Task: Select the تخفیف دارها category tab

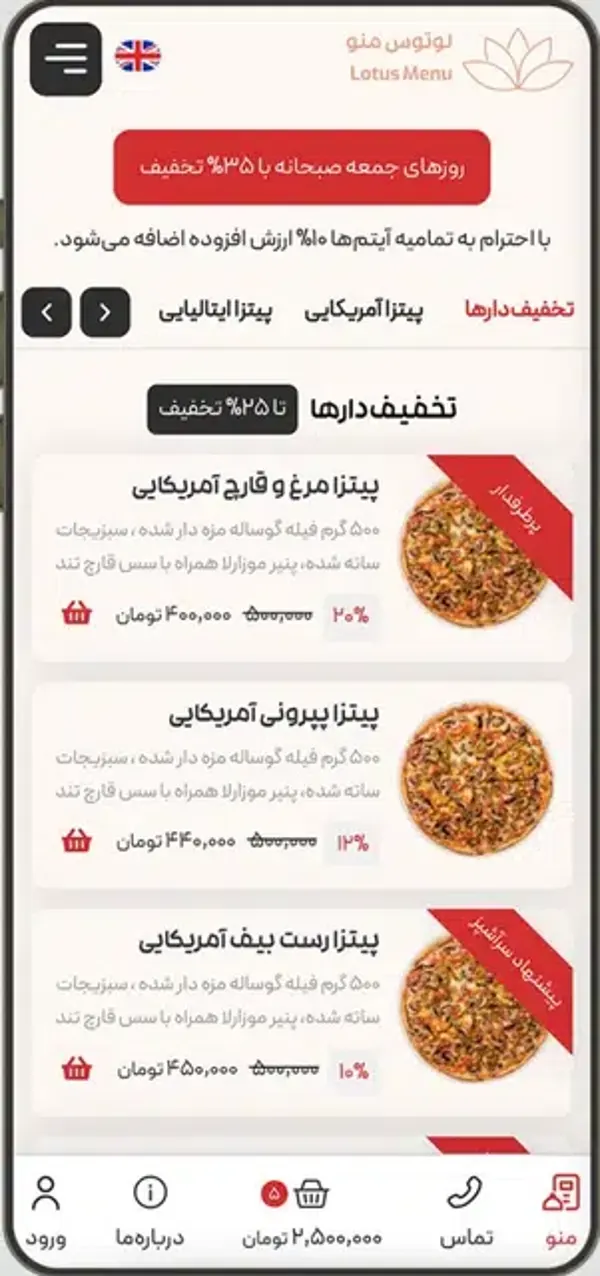Action: [x=519, y=311]
